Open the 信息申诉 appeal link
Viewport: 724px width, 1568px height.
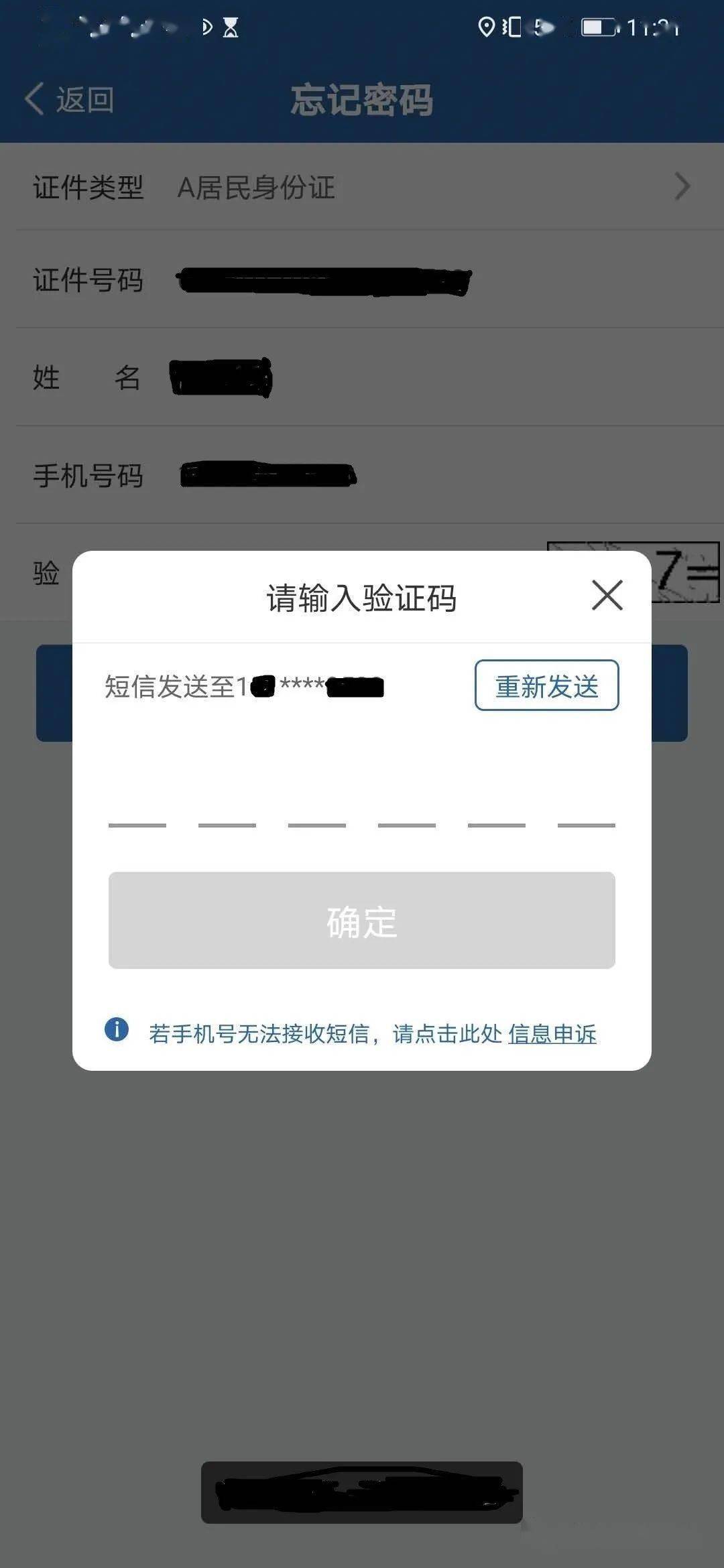(x=552, y=1034)
